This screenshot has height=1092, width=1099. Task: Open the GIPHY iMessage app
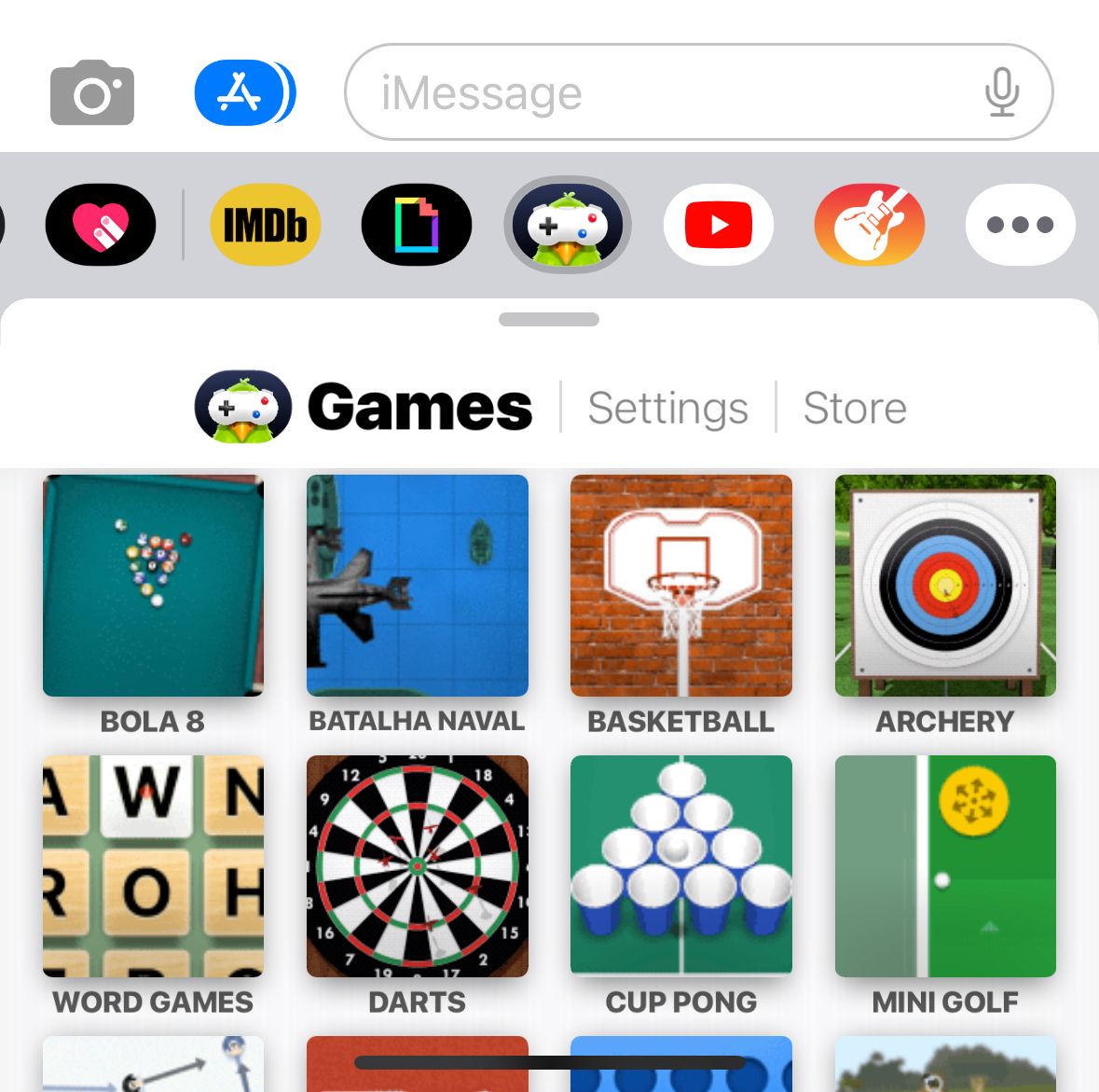click(417, 225)
